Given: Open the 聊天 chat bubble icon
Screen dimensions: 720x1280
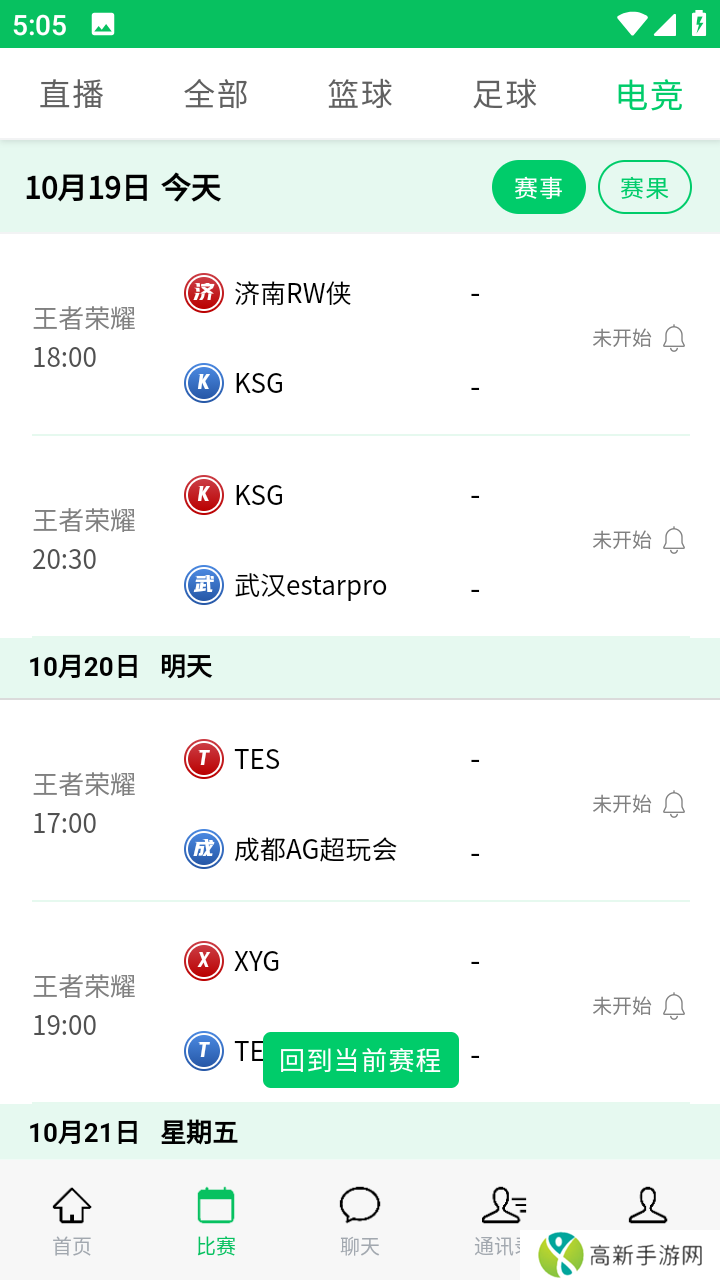Looking at the screenshot, I should 359,1205.
